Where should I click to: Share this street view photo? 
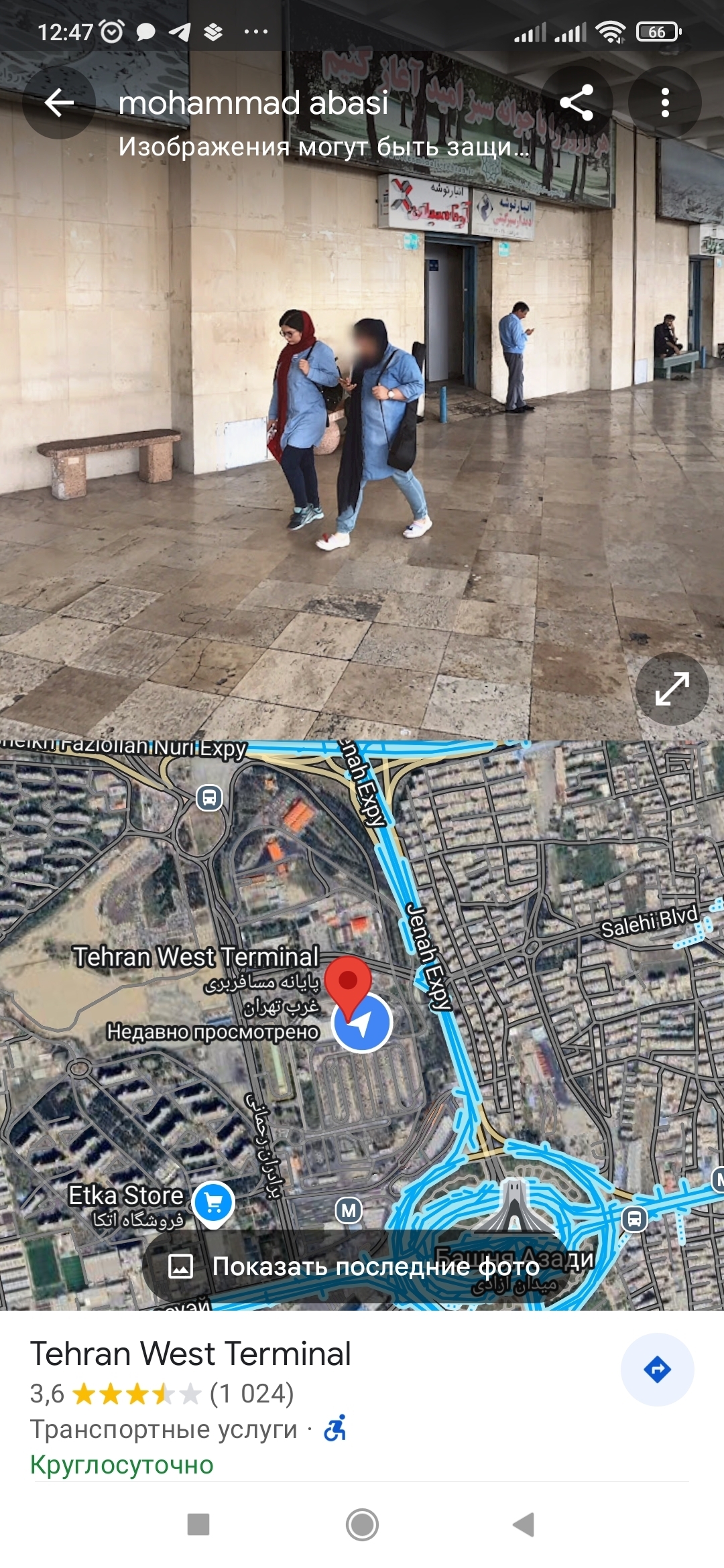click(577, 103)
